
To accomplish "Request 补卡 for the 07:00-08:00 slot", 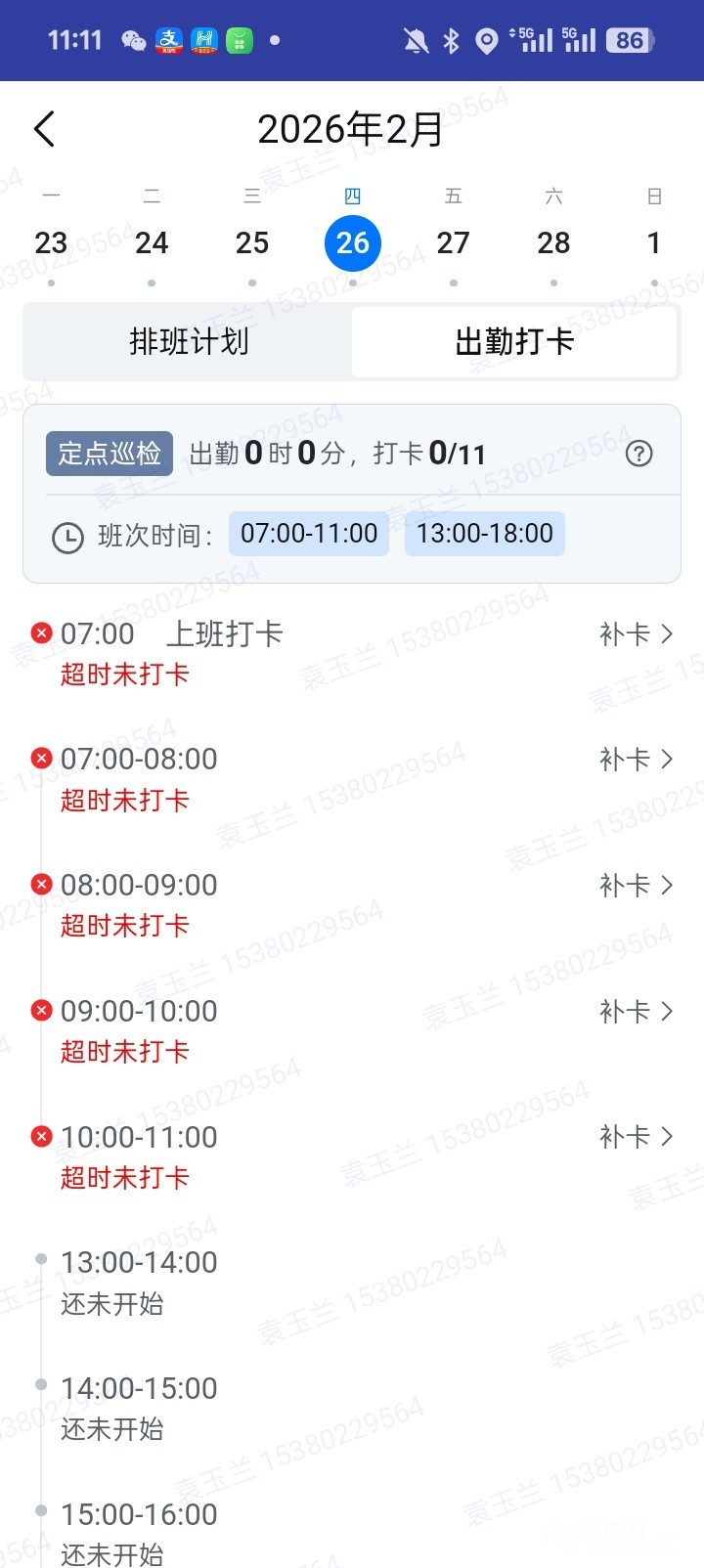I will click(636, 760).
